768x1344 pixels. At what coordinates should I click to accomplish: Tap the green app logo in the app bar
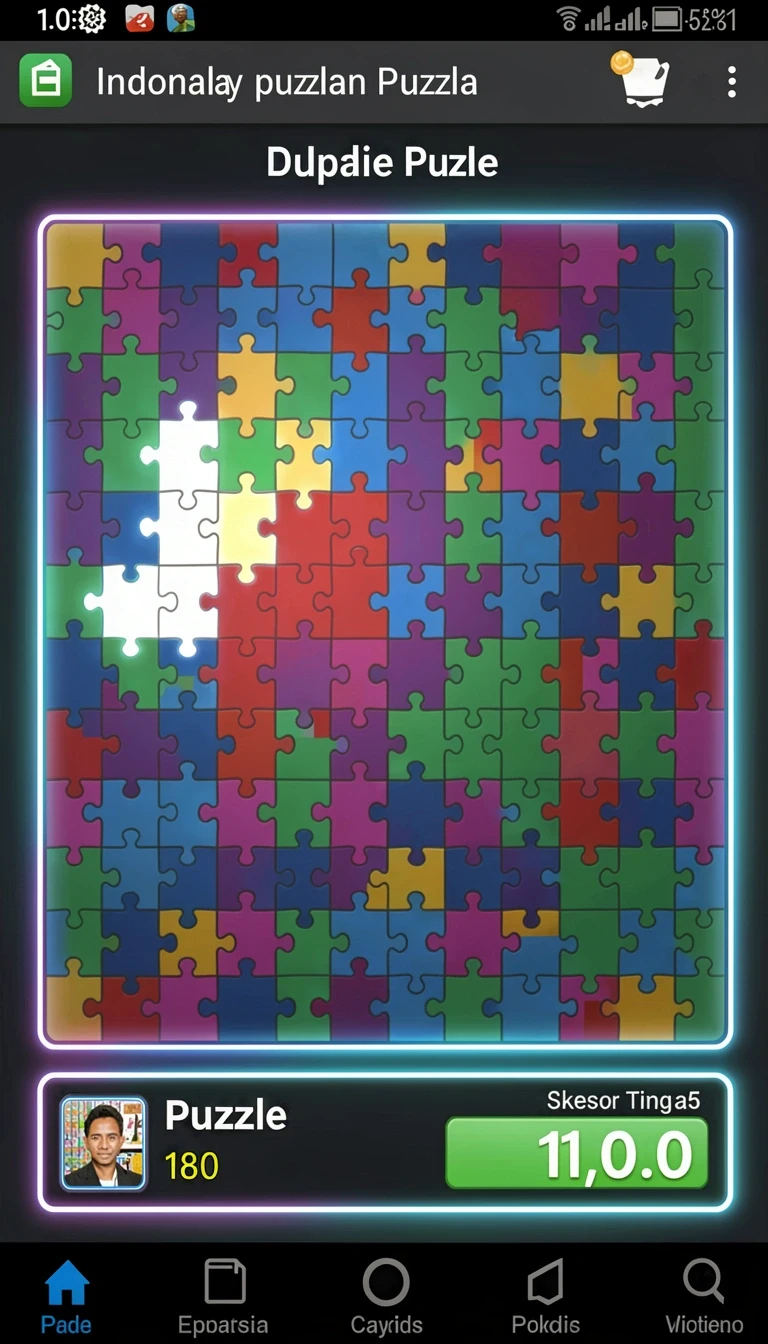tap(46, 81)
